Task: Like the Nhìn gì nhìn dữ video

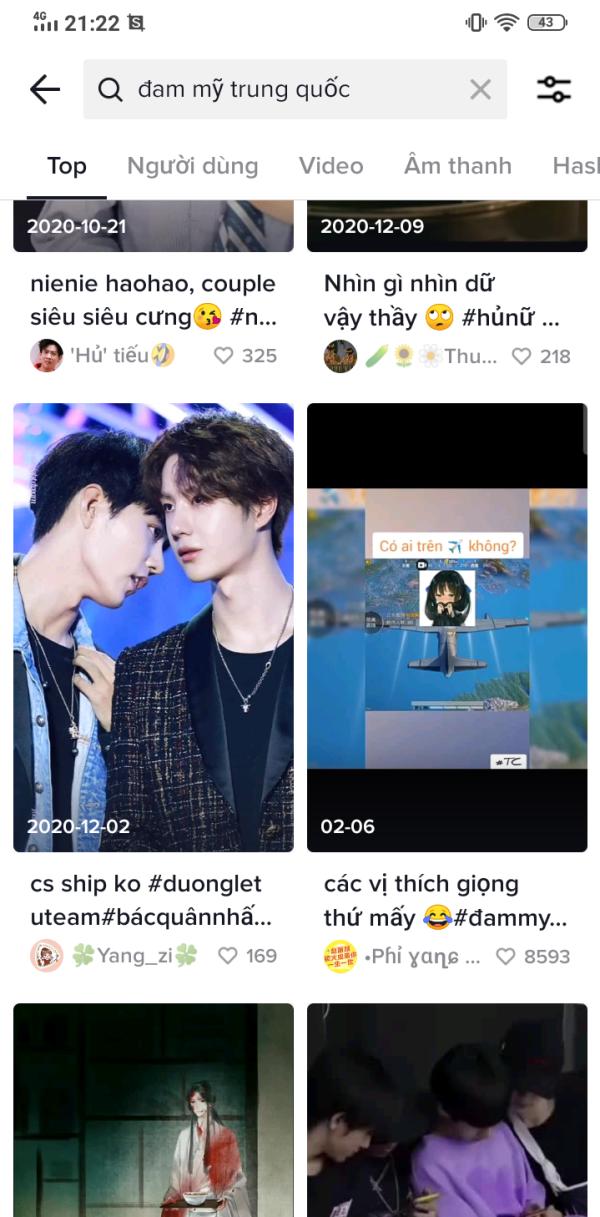Action: coord(520,356)
